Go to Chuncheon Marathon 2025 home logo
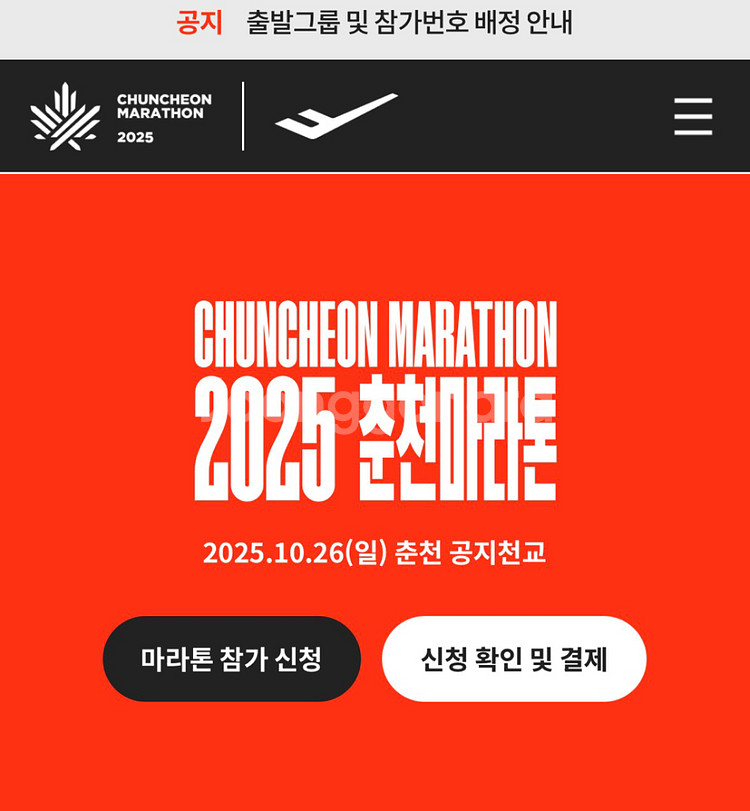 click(x=122, y=117)
